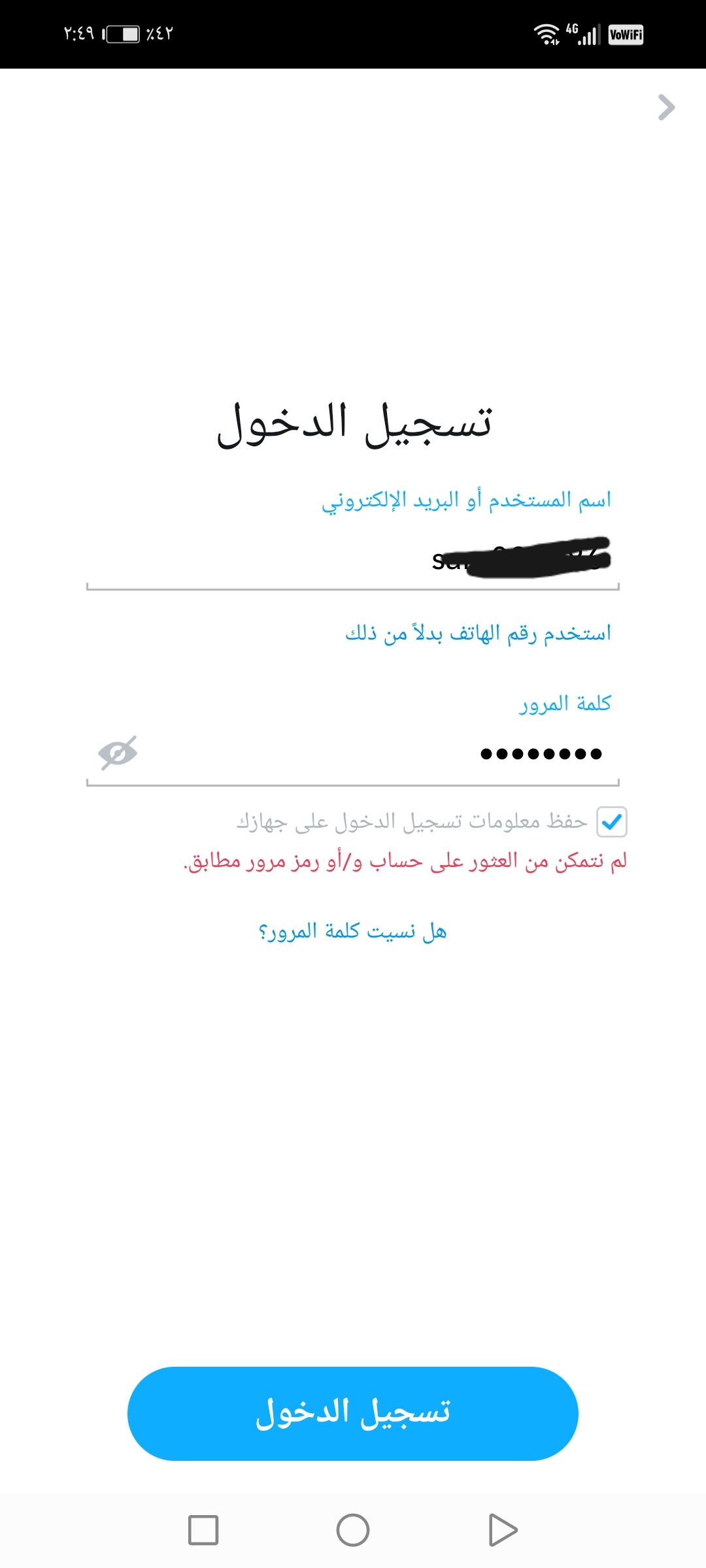The width and height of the screenshot is (706, 1568).
Task: Open recent apps square button
Action: pos(203,1530)
